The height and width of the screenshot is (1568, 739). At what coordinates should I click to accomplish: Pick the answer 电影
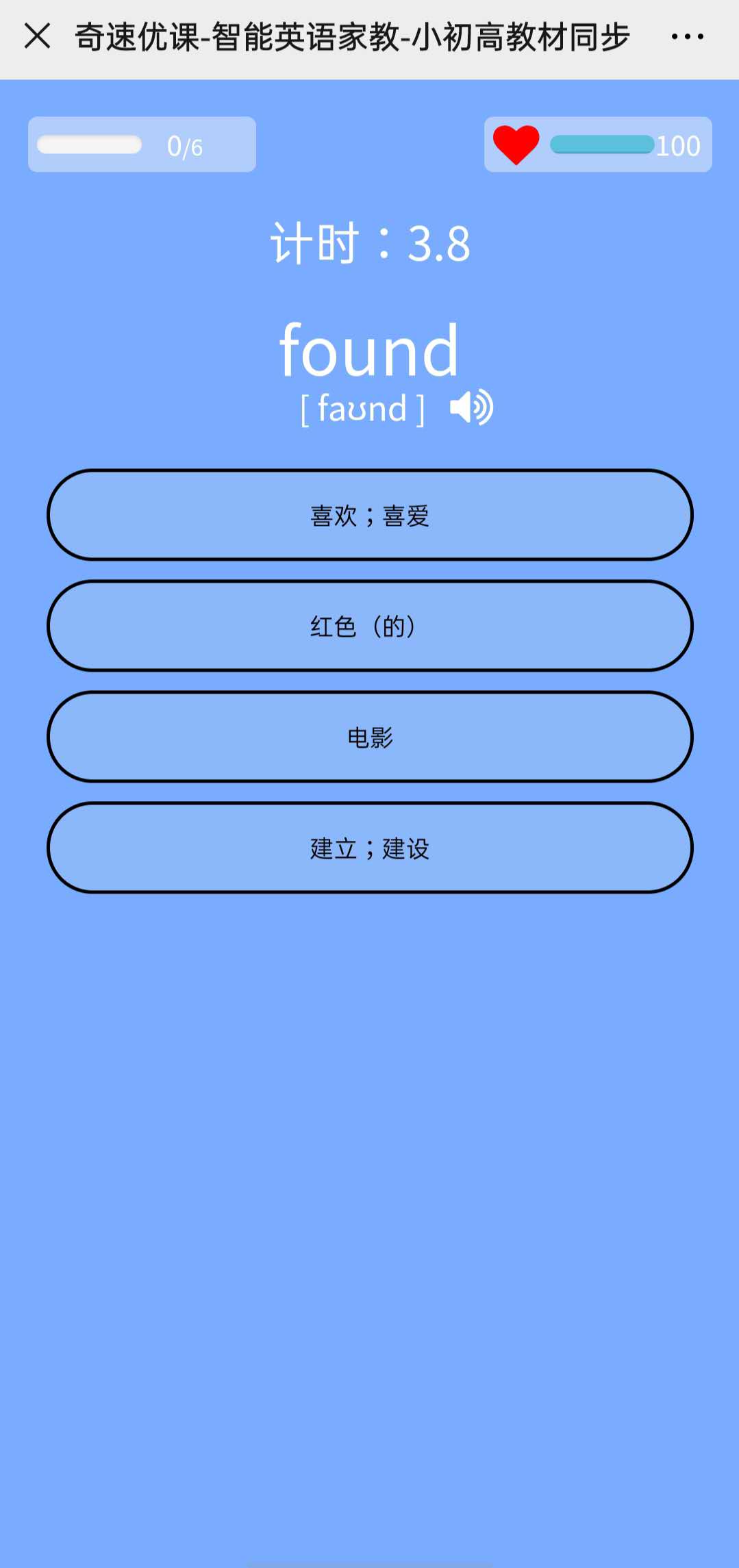(370, 737)
